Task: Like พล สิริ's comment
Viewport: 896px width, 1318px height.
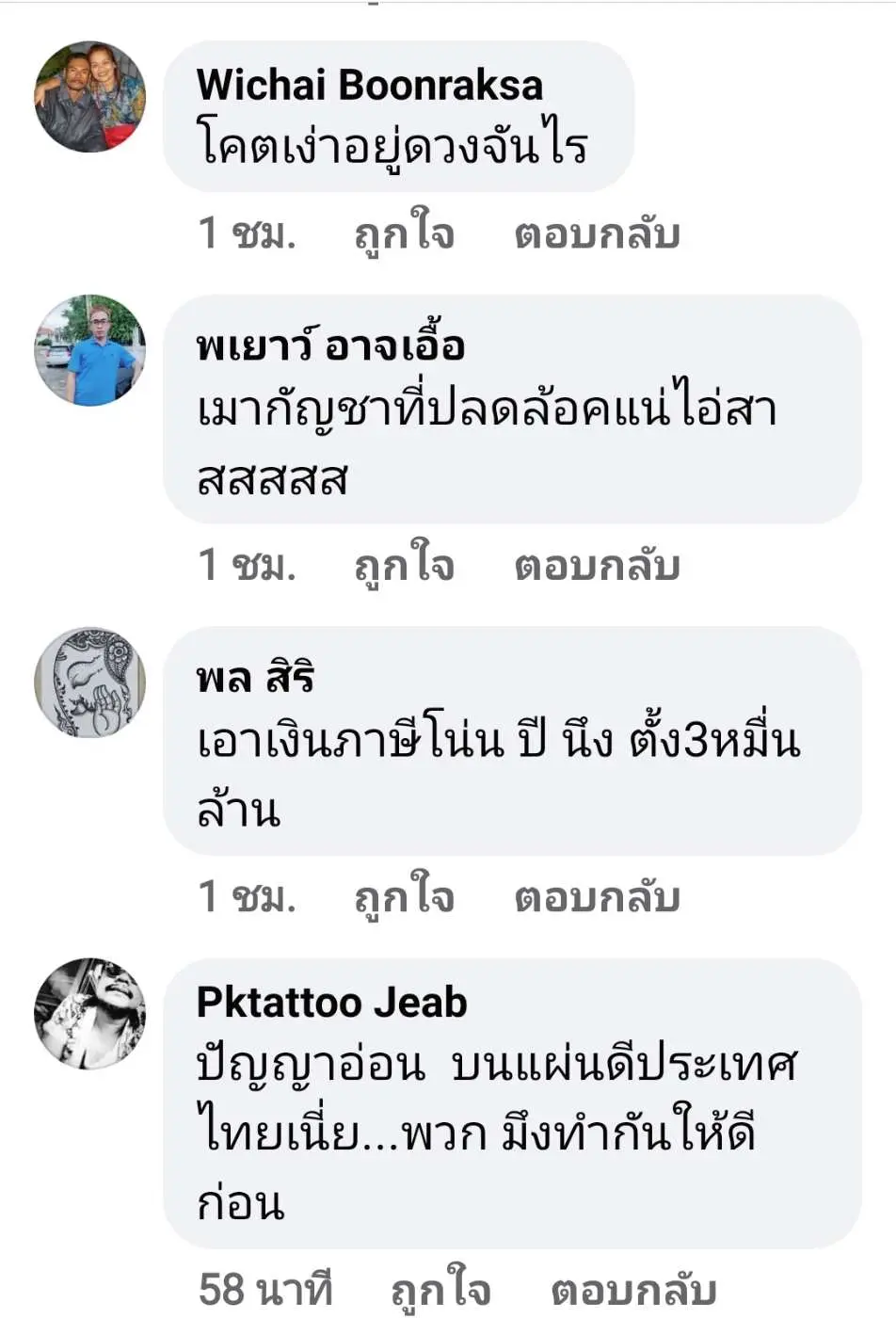Action: click(x=404, y=896)
